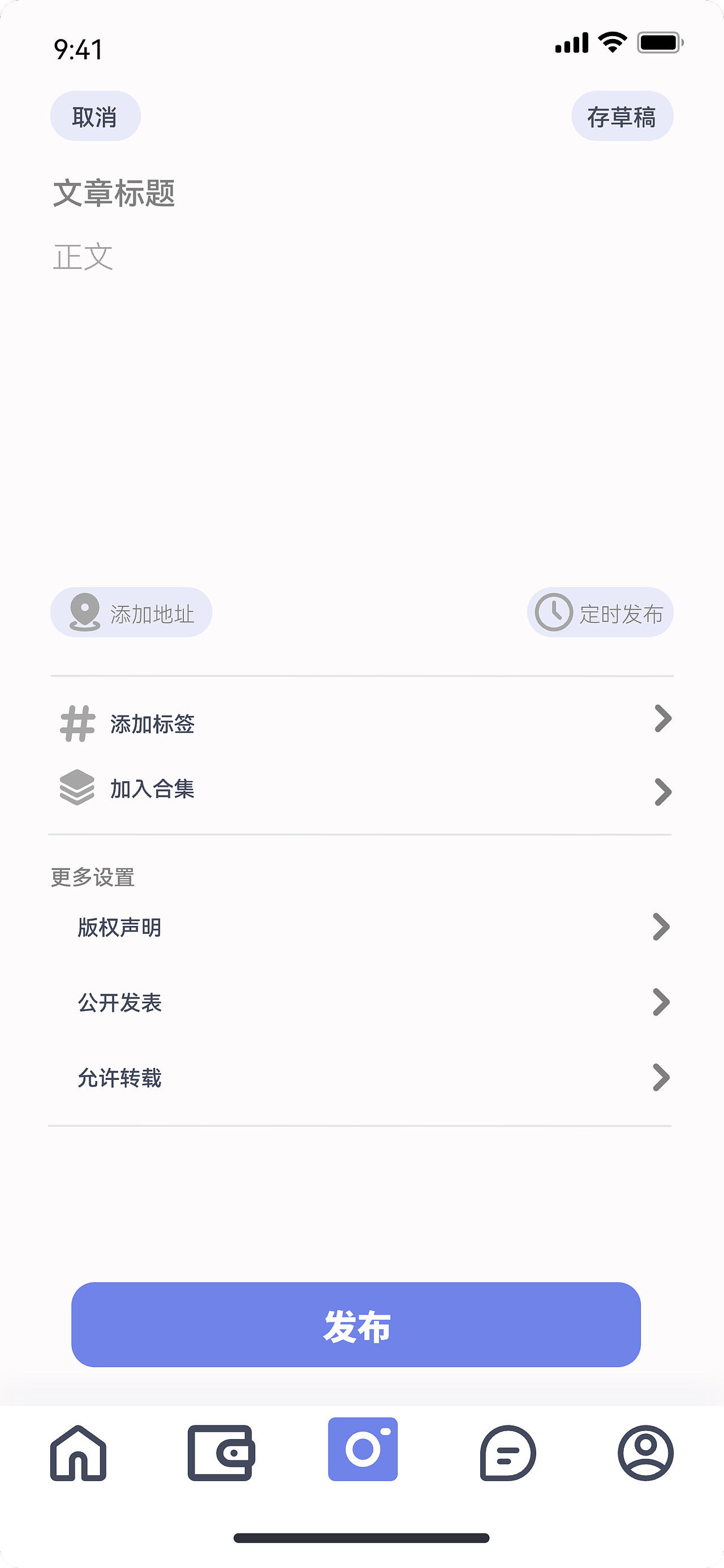Save draft using the 存草稿 button
Viewport: 724px width, 1568px height.
pos(622,115)
